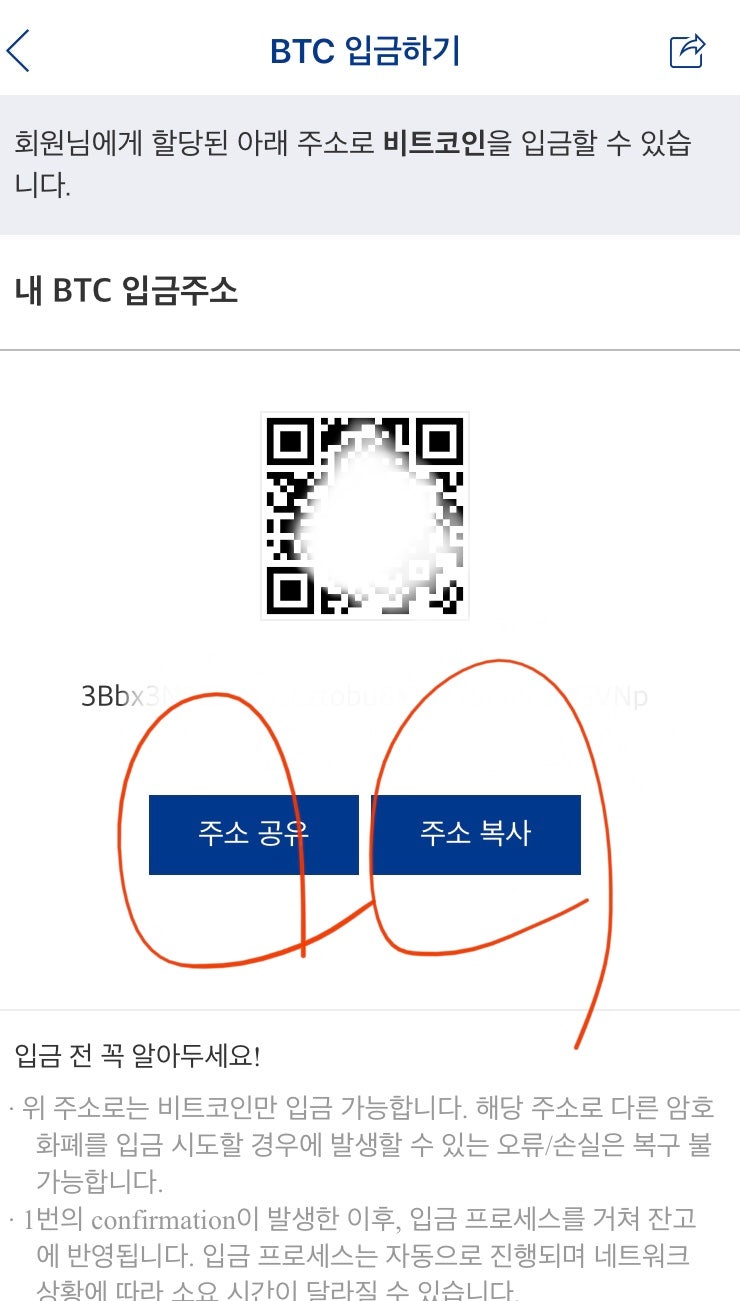
Task: Click the BTC deposit QR code
Action: pos(365,515)
